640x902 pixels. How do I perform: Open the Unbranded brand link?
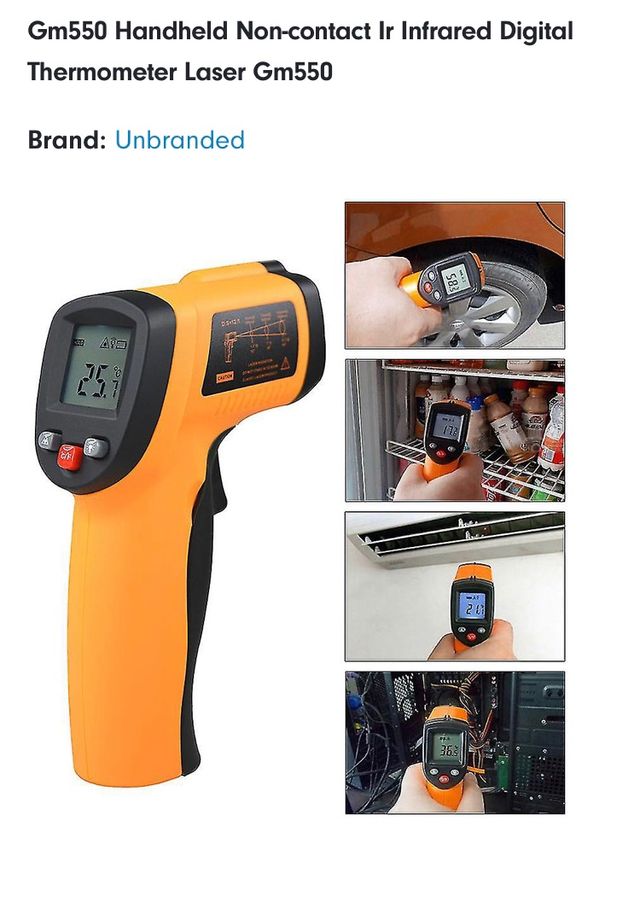click(x=179, y=139)
